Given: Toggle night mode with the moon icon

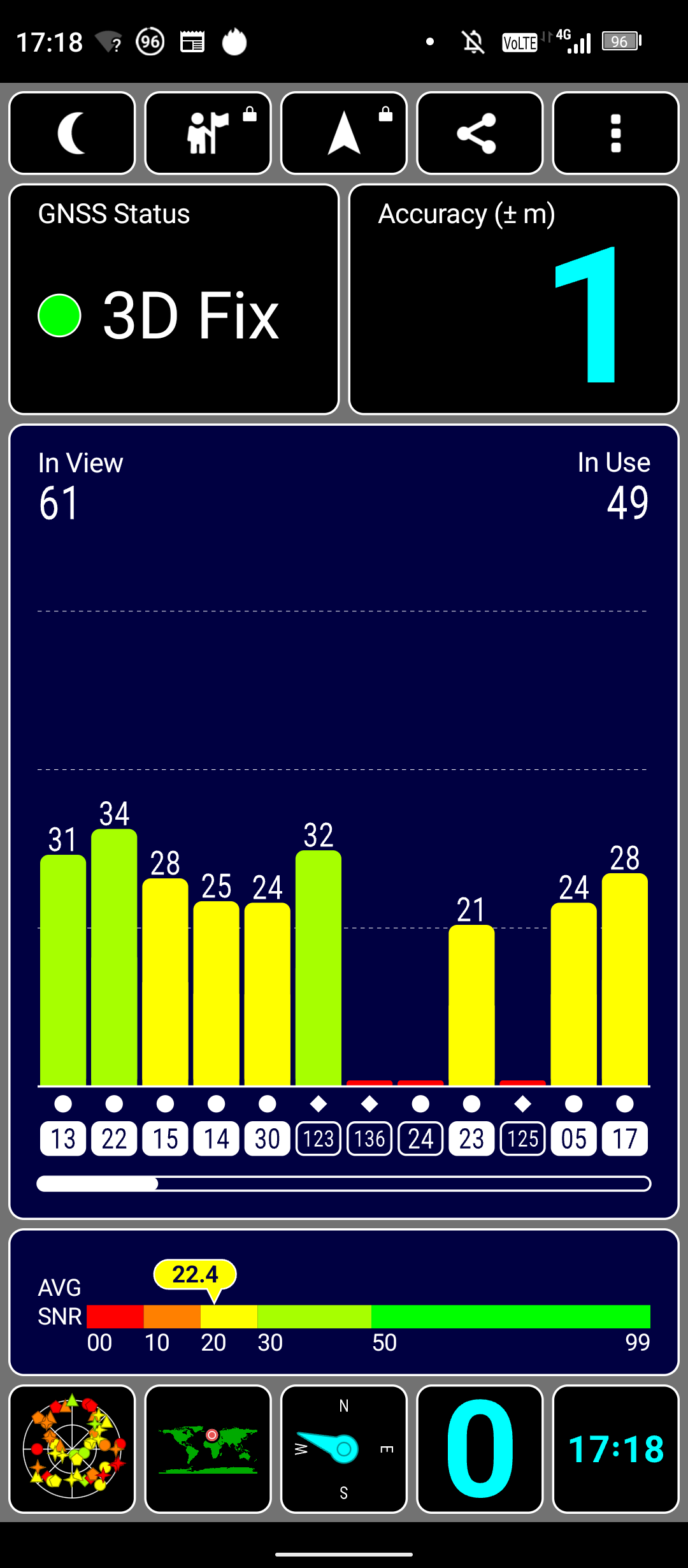Looking at the screenshot, I should click(72, 133).
